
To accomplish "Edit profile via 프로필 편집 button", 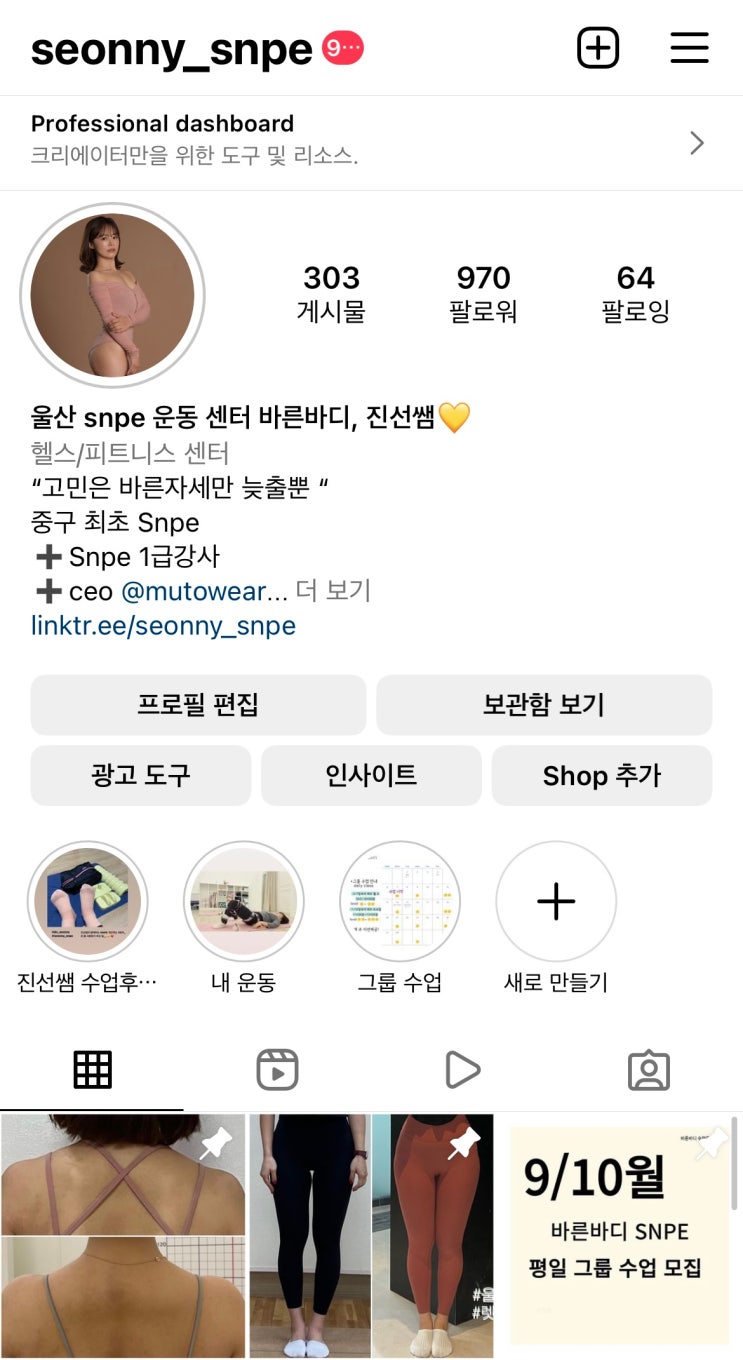I will pyautogui.click(x=197, y=705).
